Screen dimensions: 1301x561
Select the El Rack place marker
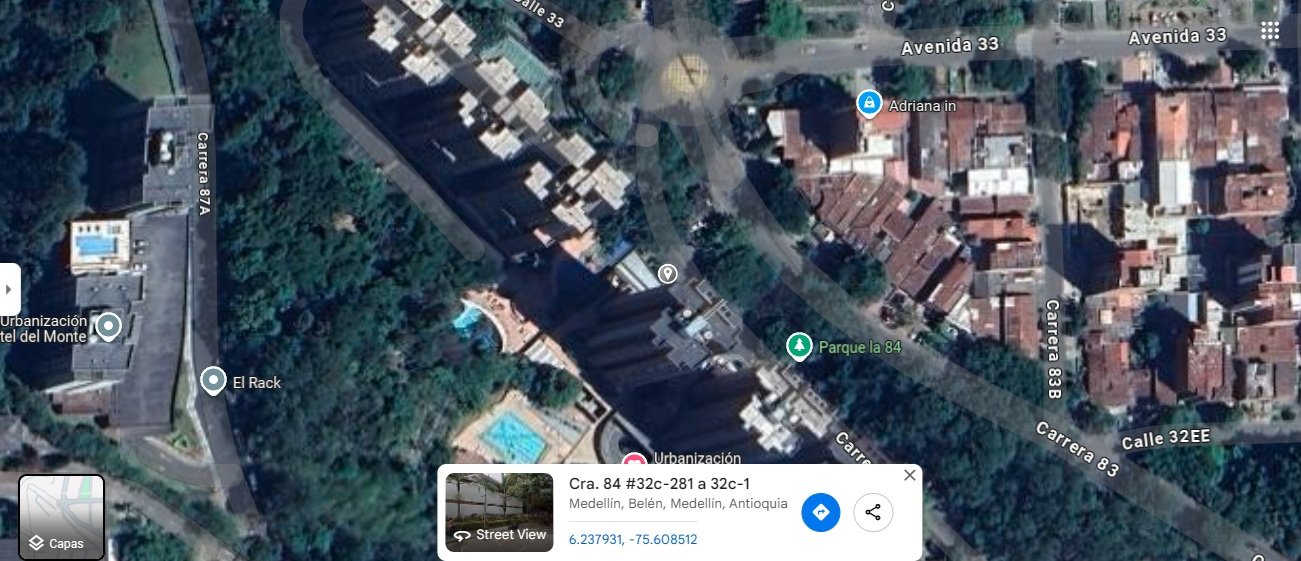(x=213, y=381)
